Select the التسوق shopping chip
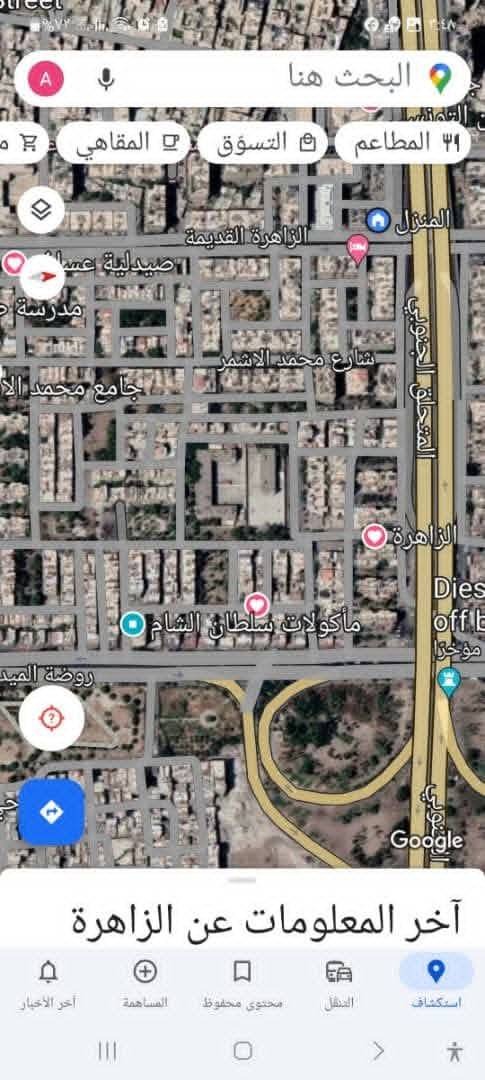Image resolution: width=485 pixels, height=1080 pixels. [x=262, y=143]
